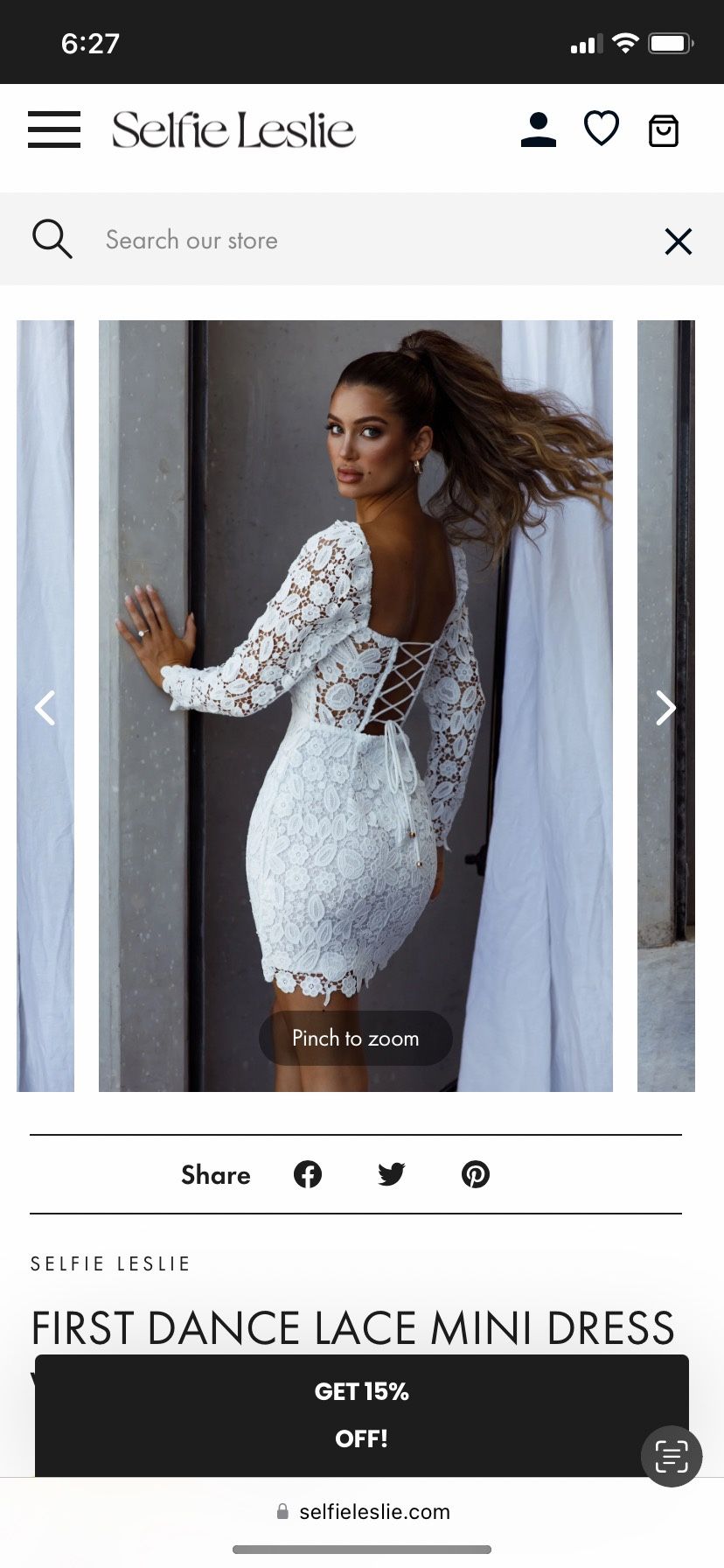Tap the search magnifier icon

click(52, 239)
